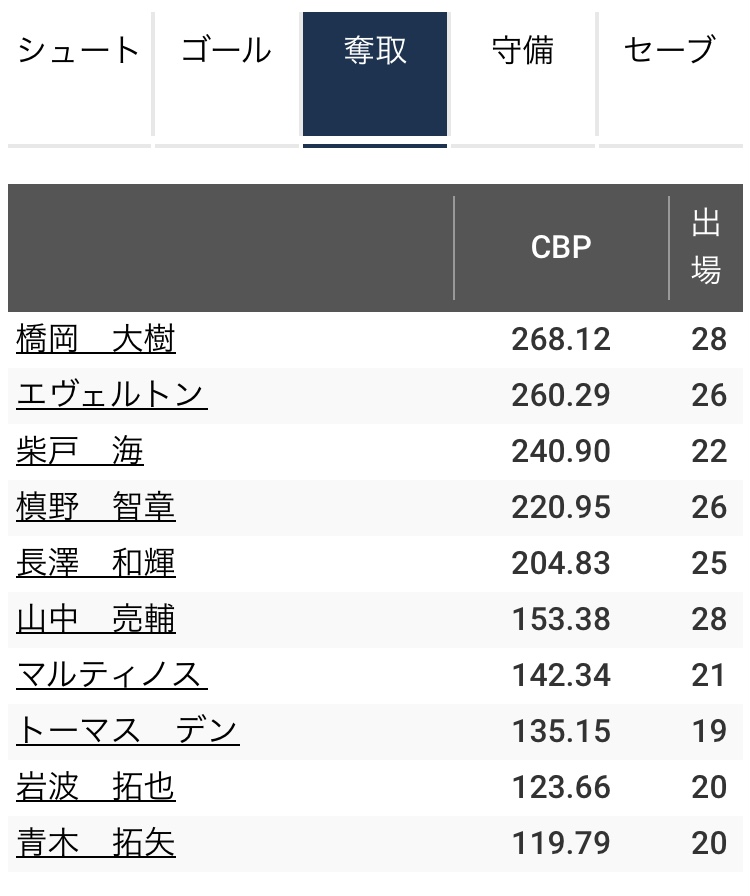This screenshot has height=896, width=750.
Task: Open 岩波 拓也's player page
Action: pos(96,788)
